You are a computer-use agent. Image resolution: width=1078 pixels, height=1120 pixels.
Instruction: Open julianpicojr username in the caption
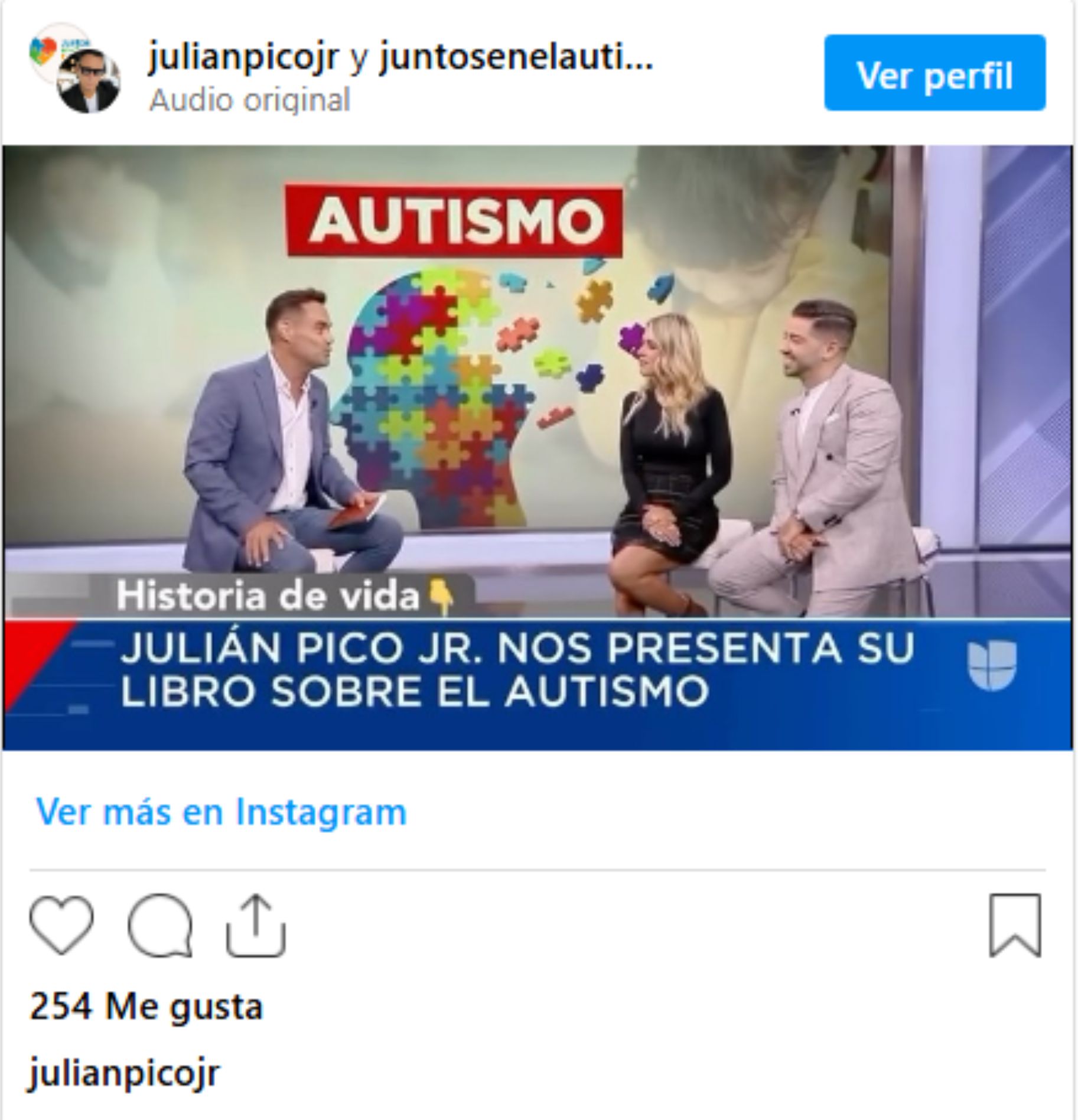point(124,1072)
